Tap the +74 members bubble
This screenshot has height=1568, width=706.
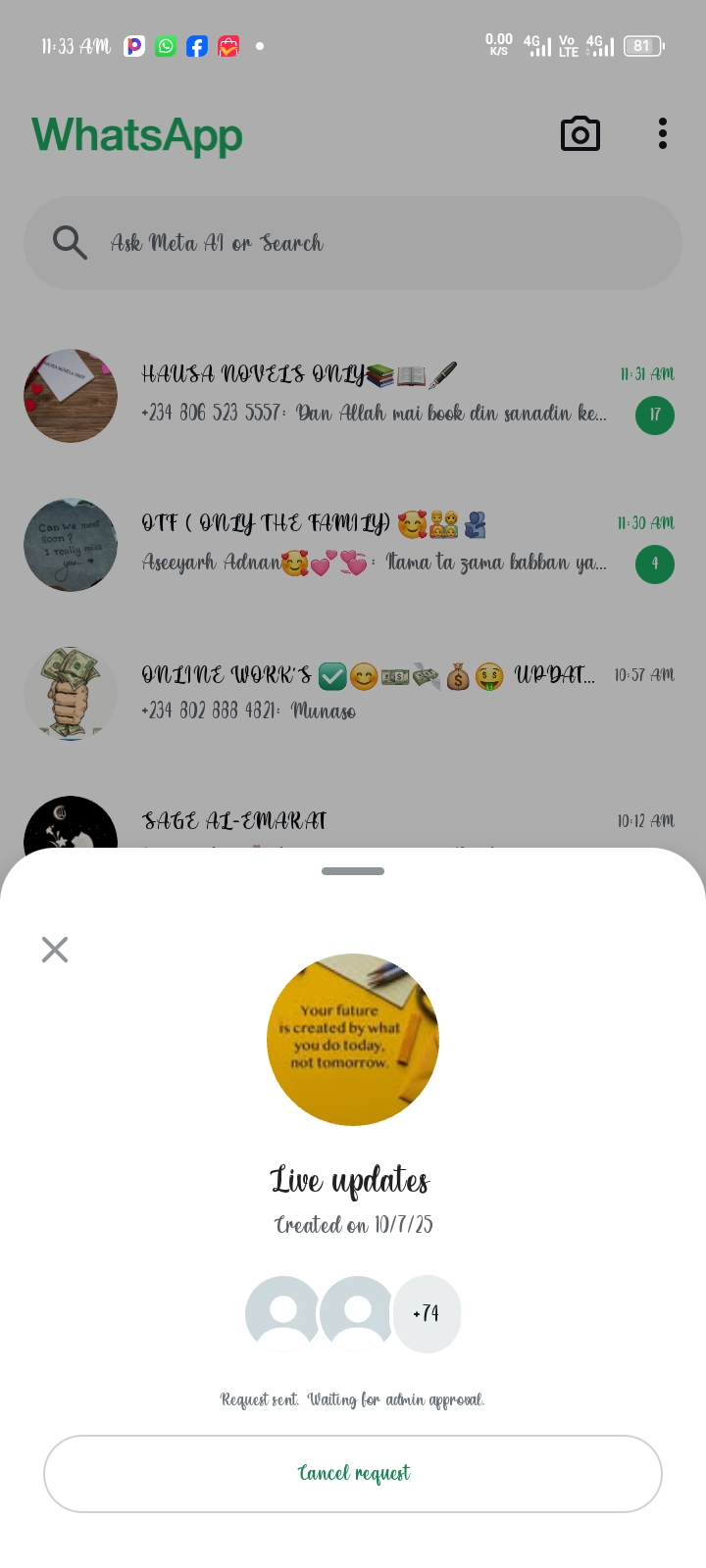click(x=427, y=1313)
